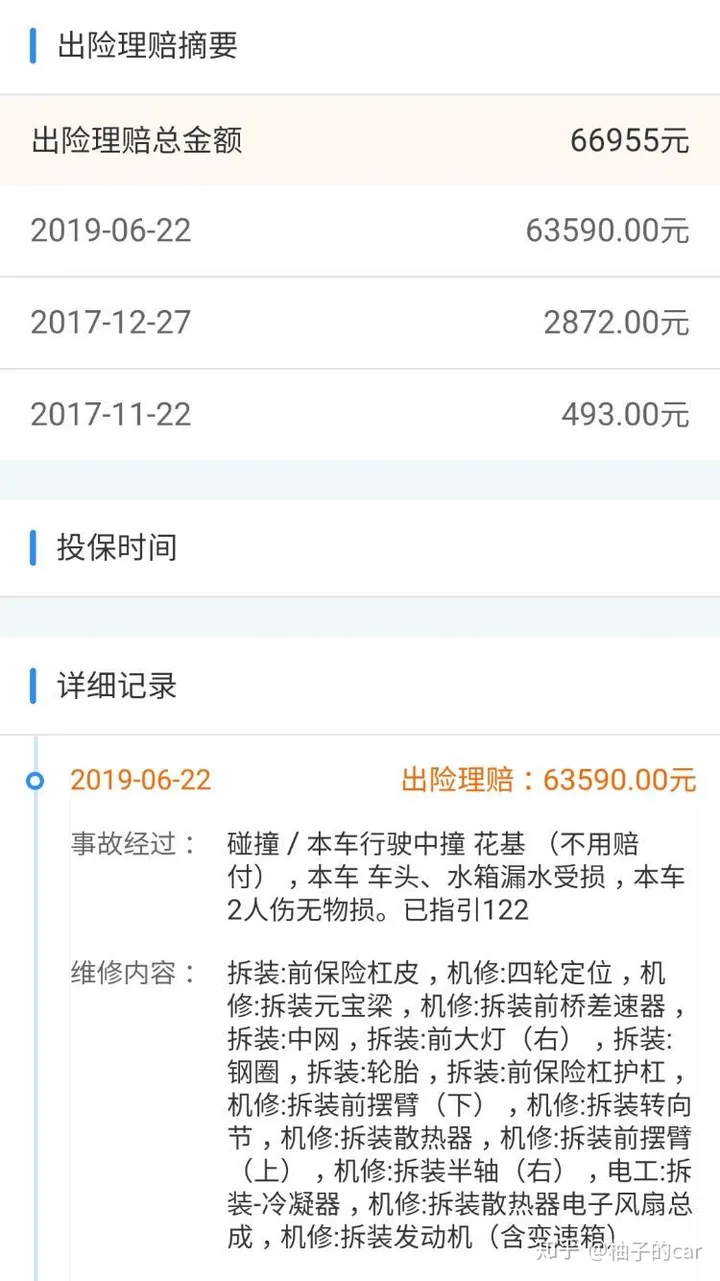Click the blue bar icon beside 出险理赔摘要
This screenshot has width=720, height=1281.
click(x=35, y=45)
